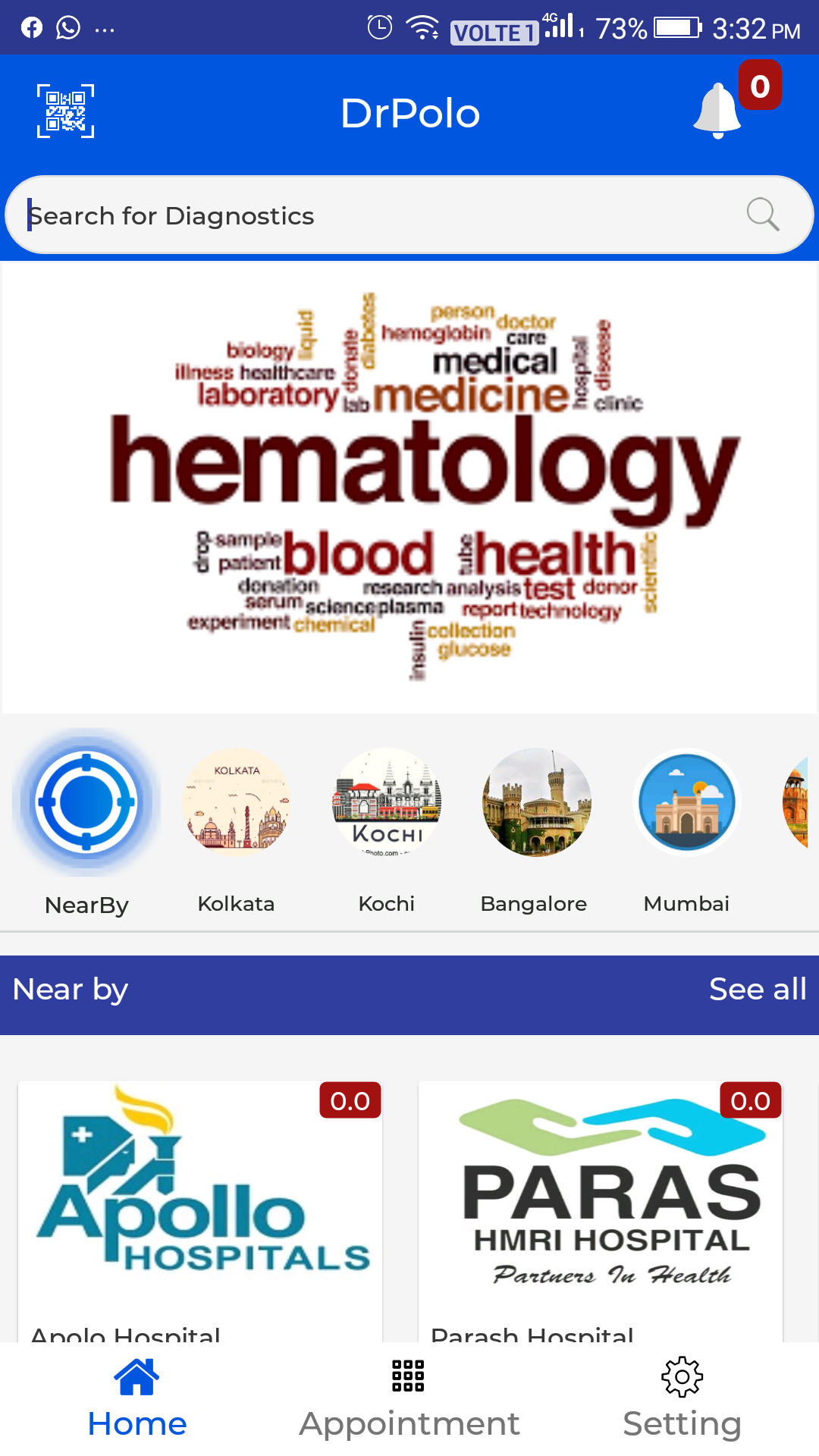Image resolution: width=819 pixels, height=1456 pixels.
Task: Open the QR code scanner
Action: 66,111
